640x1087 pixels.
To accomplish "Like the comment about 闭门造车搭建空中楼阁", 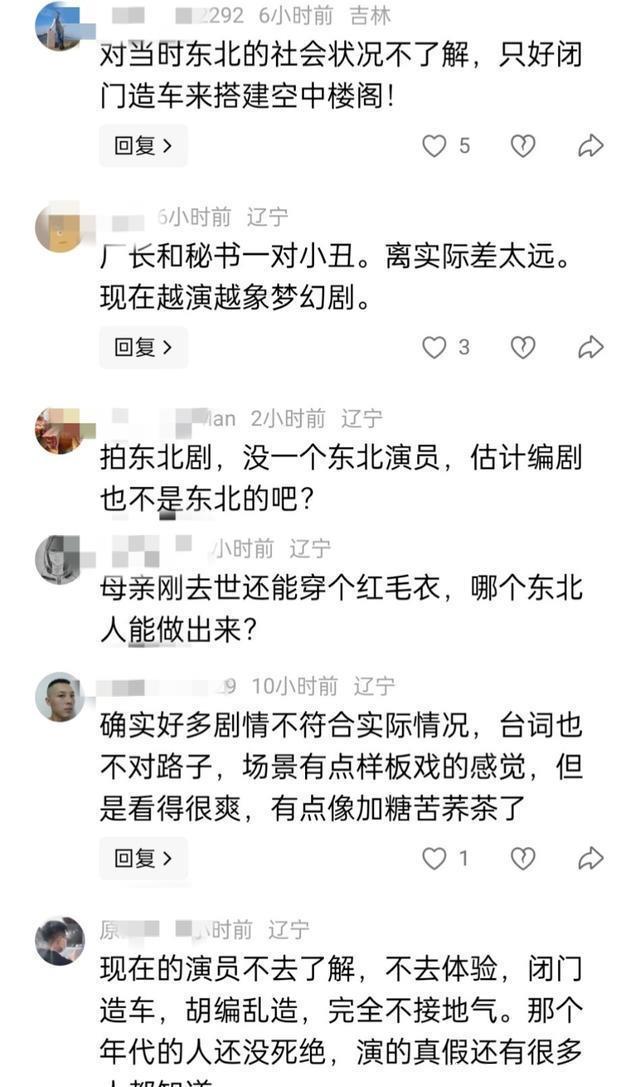I will 434,146.
